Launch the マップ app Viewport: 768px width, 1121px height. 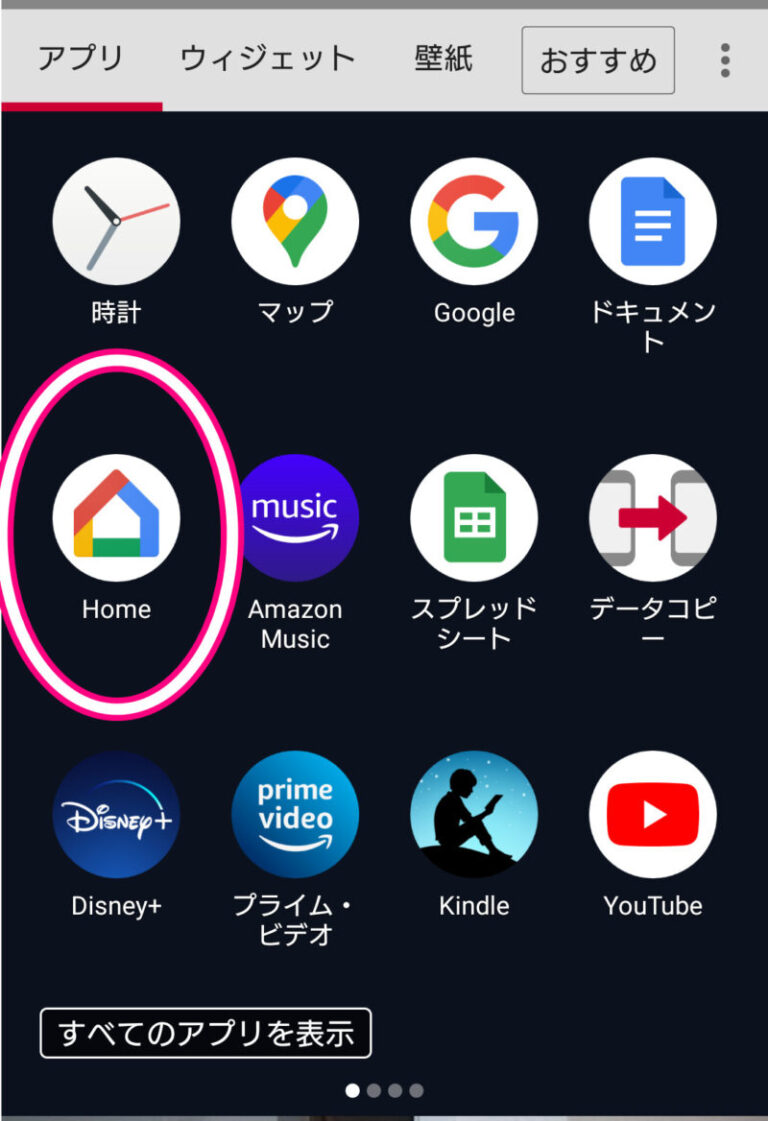[x=295, y=221]
